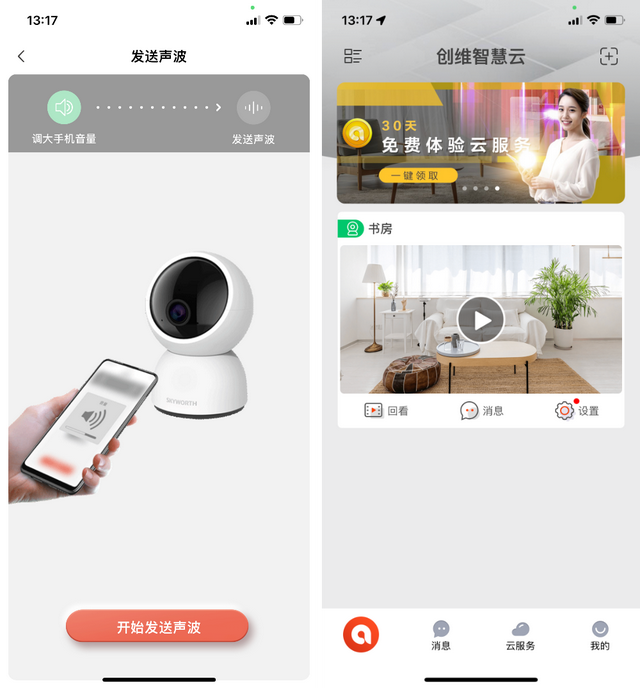Add a device with the plus scan icon
The image size is (640, 688).
pos(609,57)
